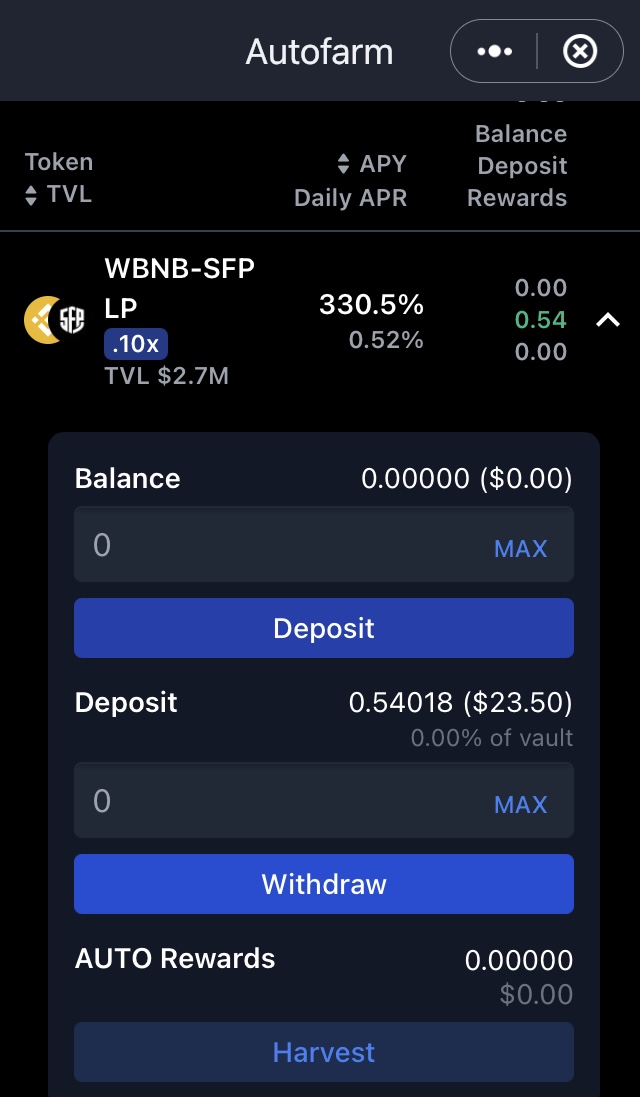Focus the Deposit withdraw amount field
Image resolution: width=640 pixels, height=1097 pixels.
[280, 800]
